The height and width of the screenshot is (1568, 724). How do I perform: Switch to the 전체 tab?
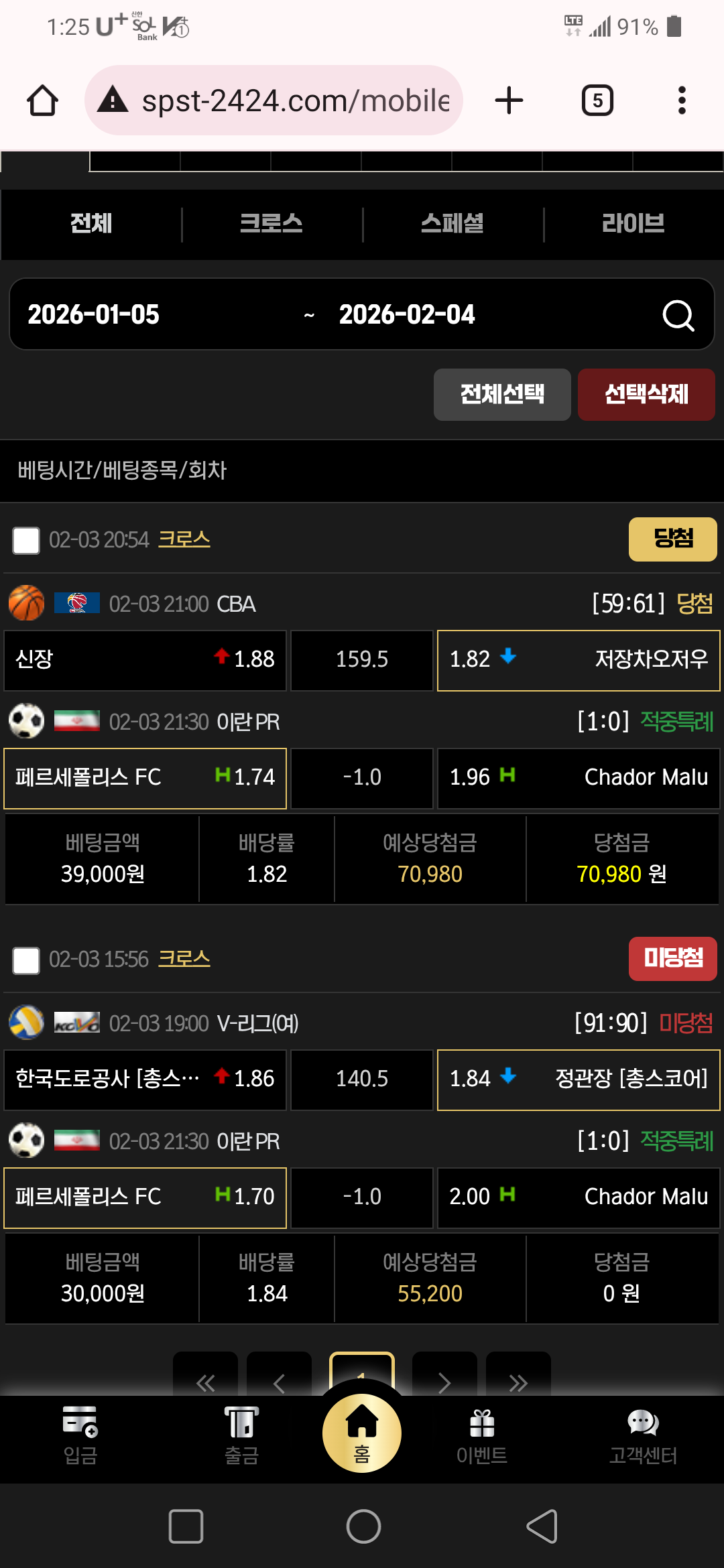91,224
